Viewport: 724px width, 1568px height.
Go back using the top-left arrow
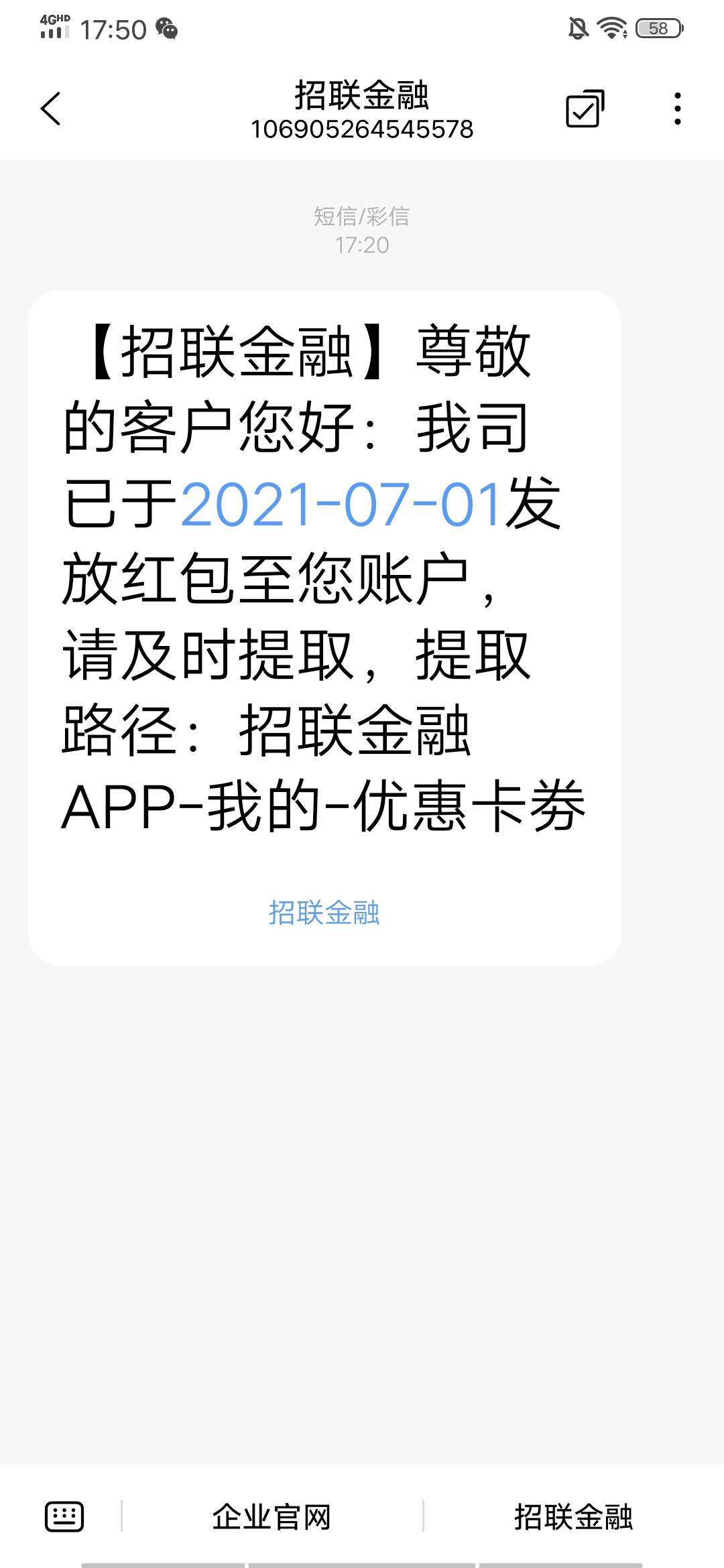pos(51,109)
